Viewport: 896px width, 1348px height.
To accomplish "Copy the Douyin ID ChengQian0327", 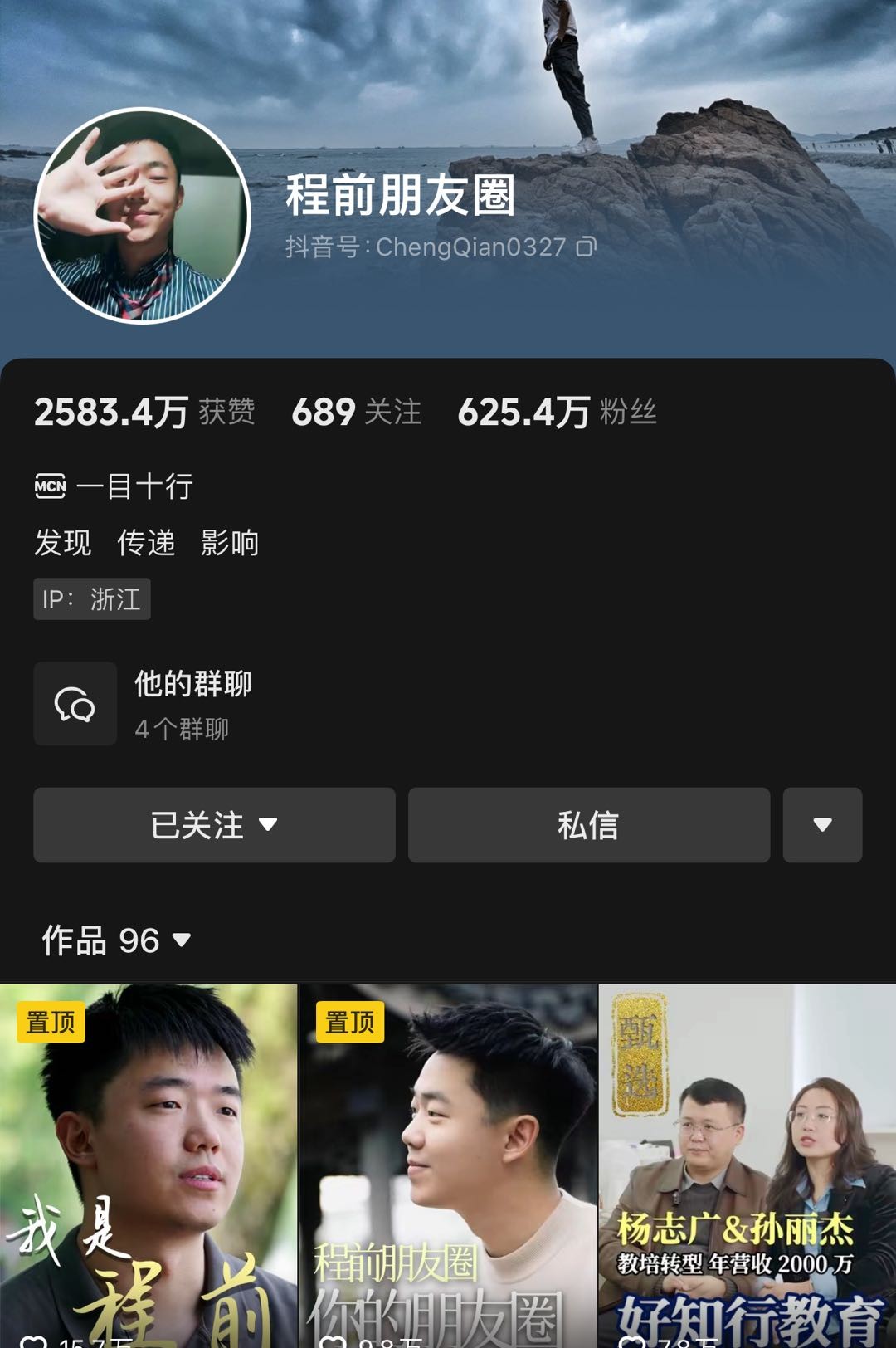I will click(587, 247).
